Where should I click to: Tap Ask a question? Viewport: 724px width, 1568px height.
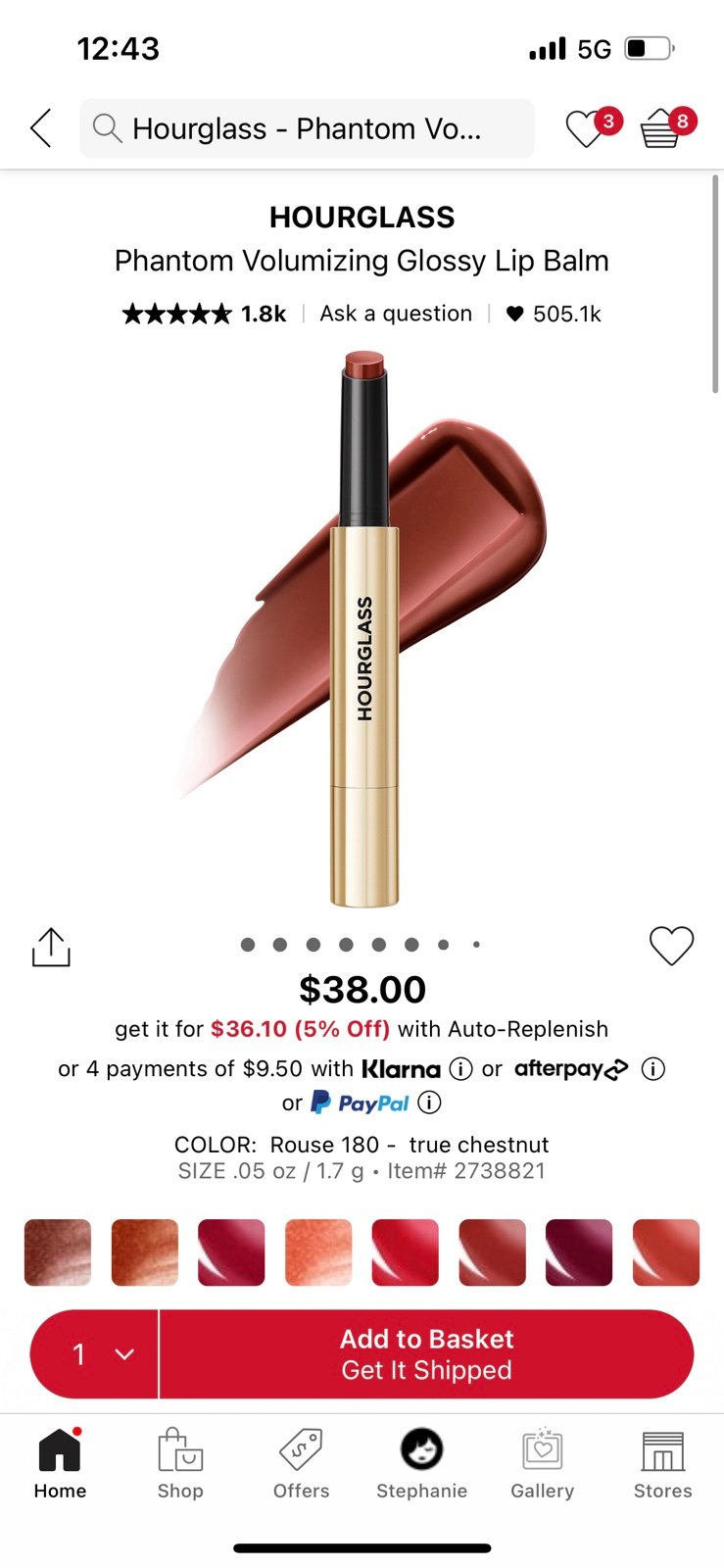coord(396,314)
